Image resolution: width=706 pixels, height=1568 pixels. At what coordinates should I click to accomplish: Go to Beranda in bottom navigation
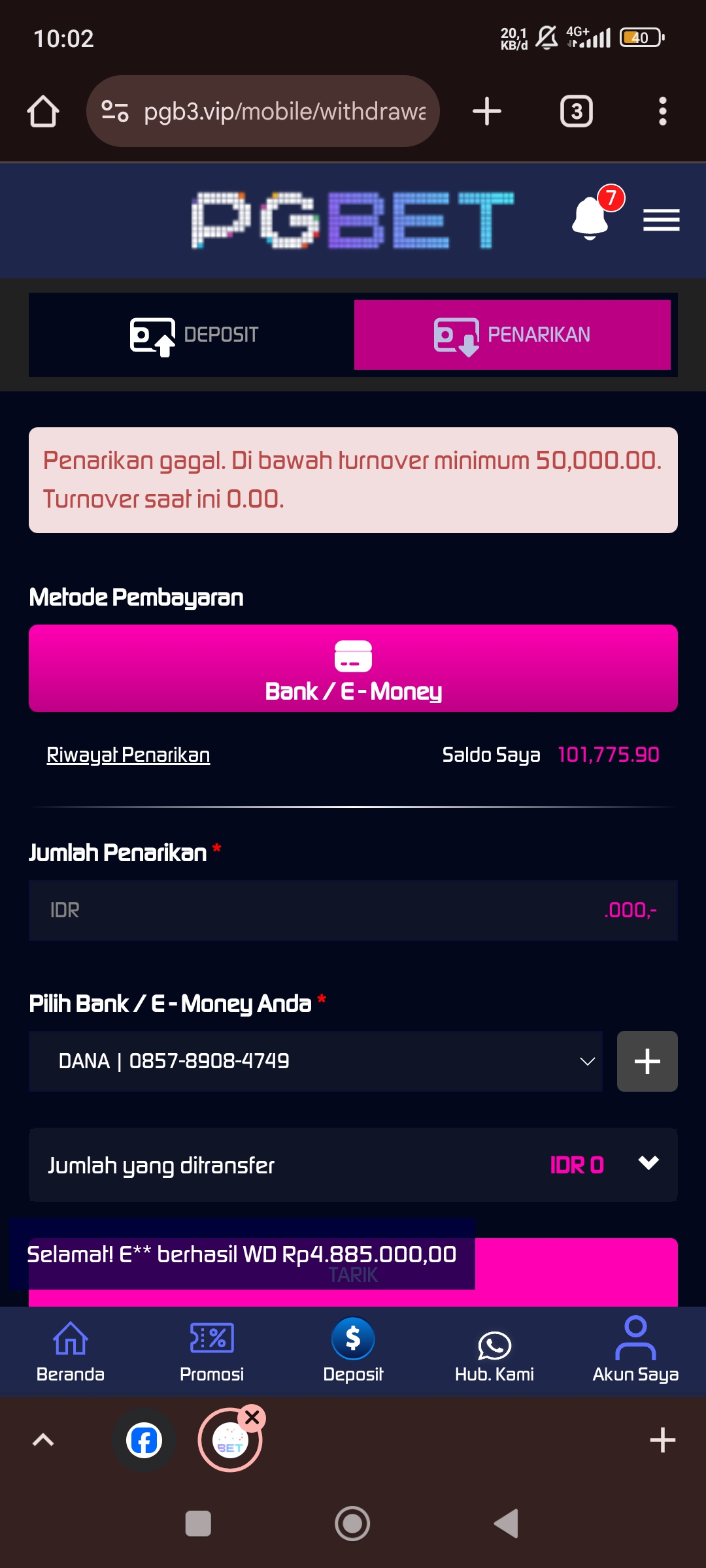coord(71,1350)
